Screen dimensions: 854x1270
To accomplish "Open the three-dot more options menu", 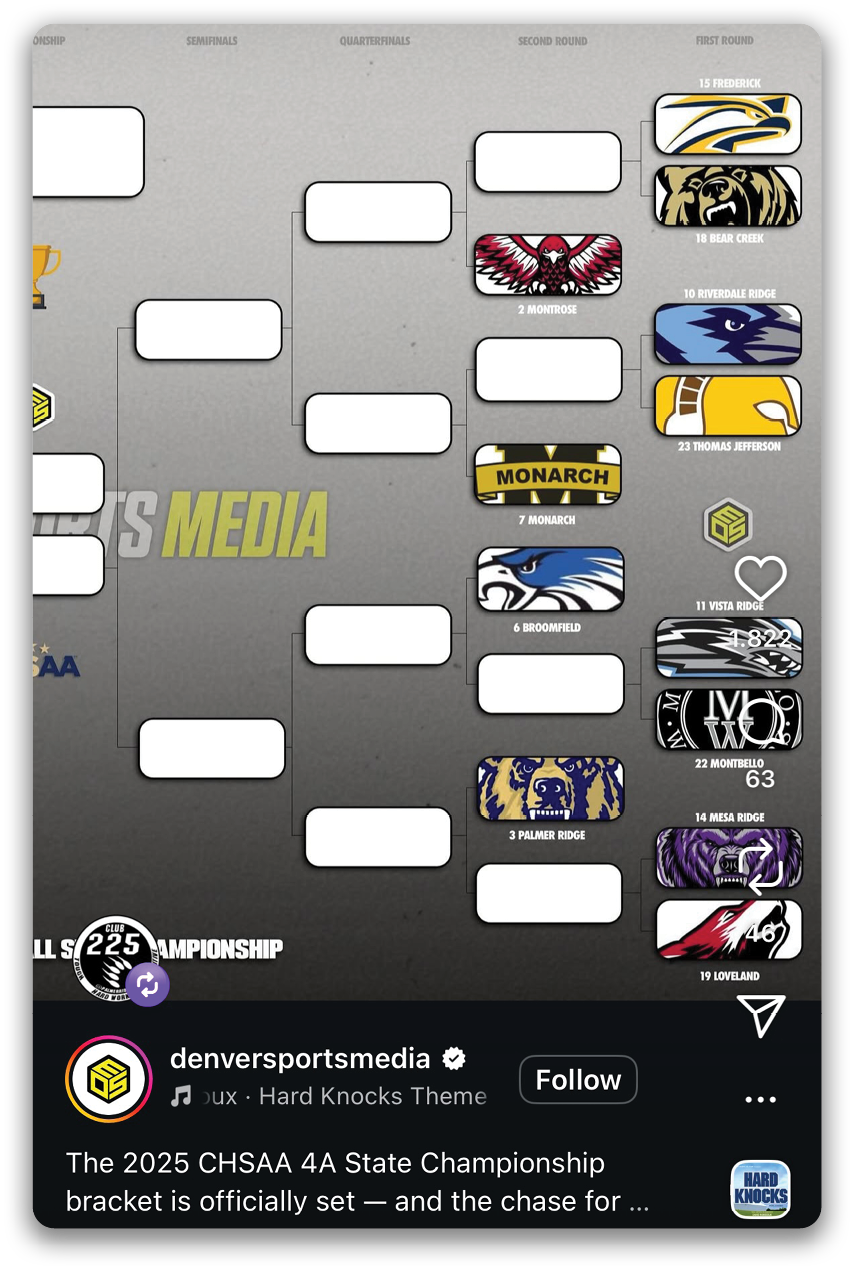I will coord(761,1100).
